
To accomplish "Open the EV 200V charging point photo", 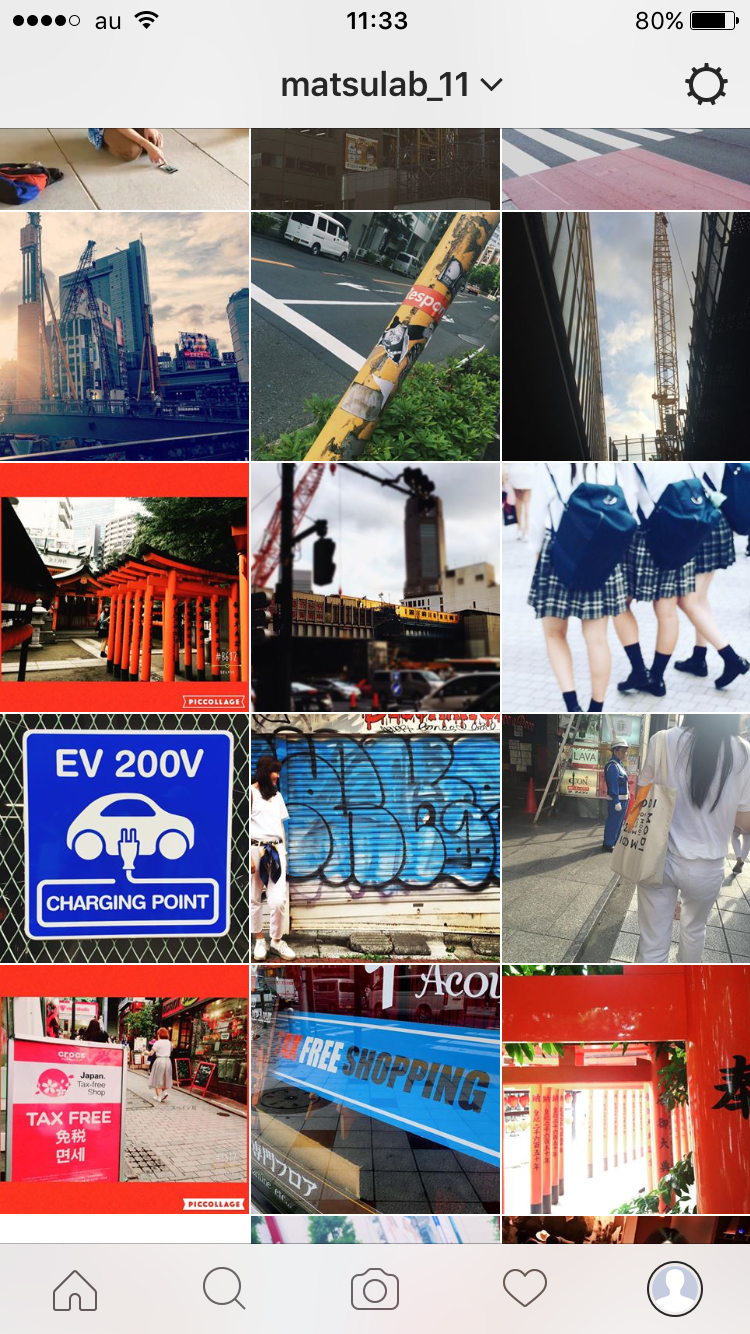I will (x=124, y=838).
